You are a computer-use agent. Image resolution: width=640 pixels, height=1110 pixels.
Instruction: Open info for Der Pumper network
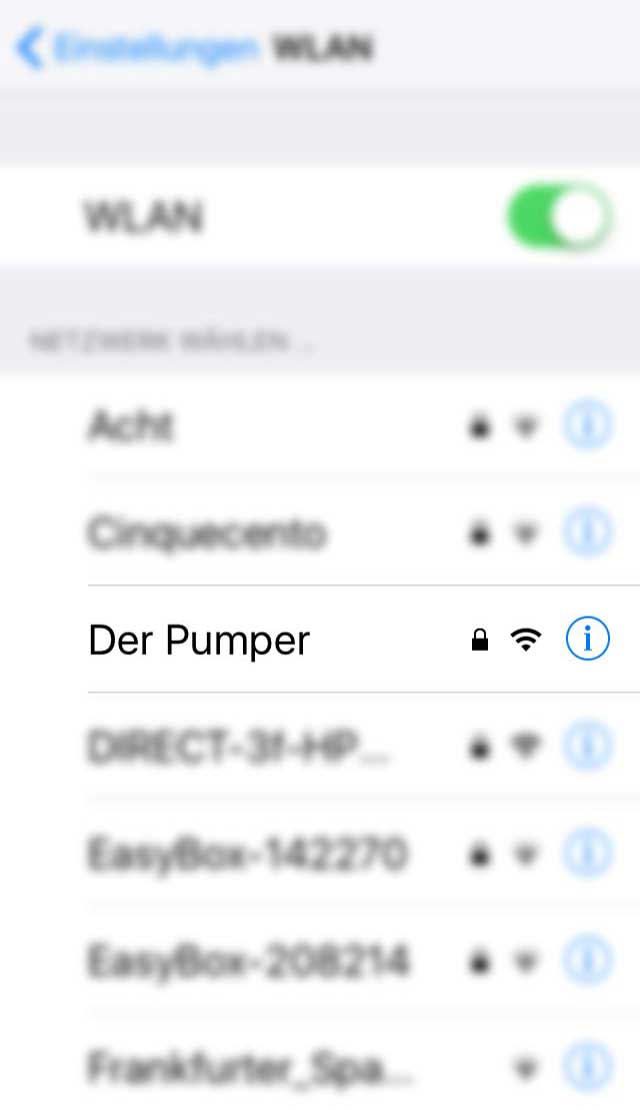(x=587, y=639)
